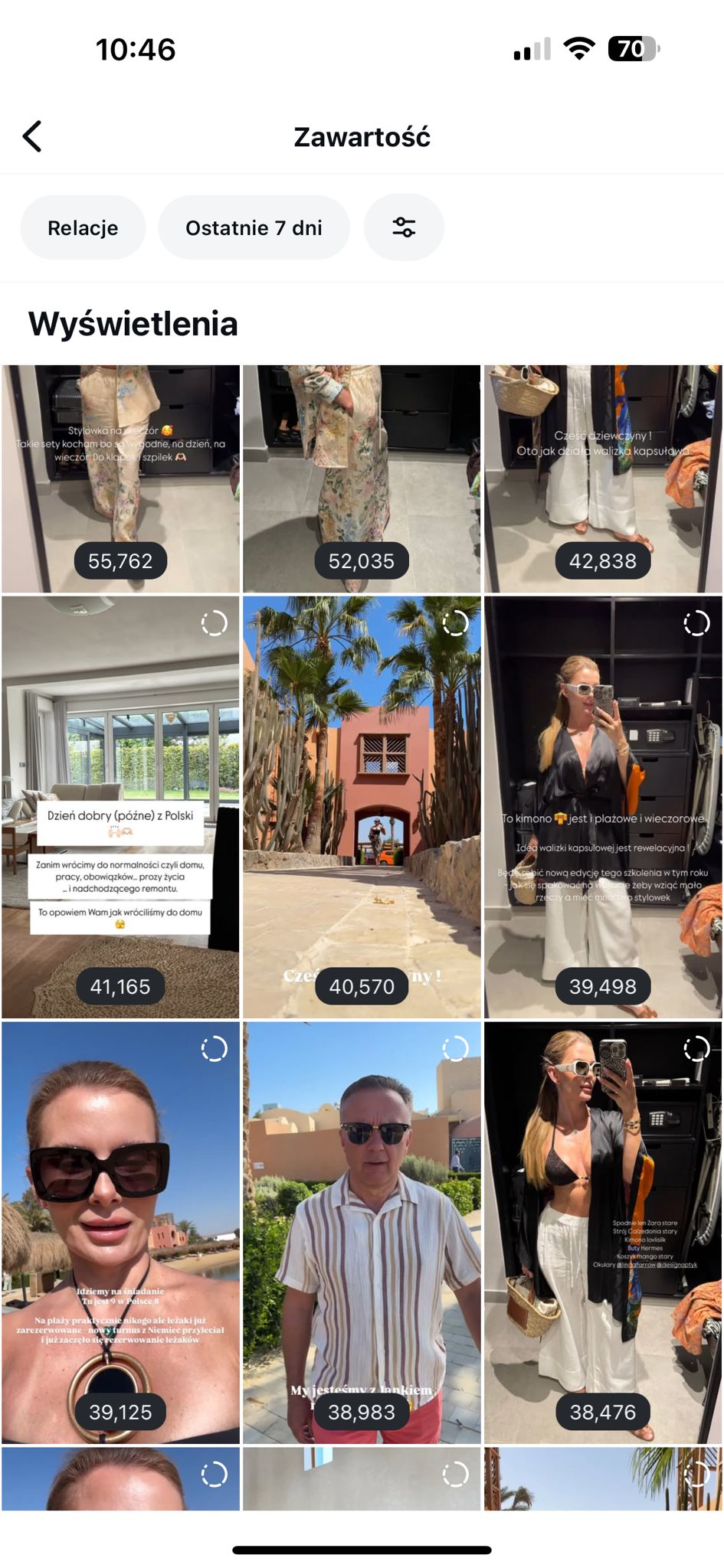View the story with 39,125 views
Image resolution: width=724 pixels, height=1568 pixels.
tap(120, 1233)
